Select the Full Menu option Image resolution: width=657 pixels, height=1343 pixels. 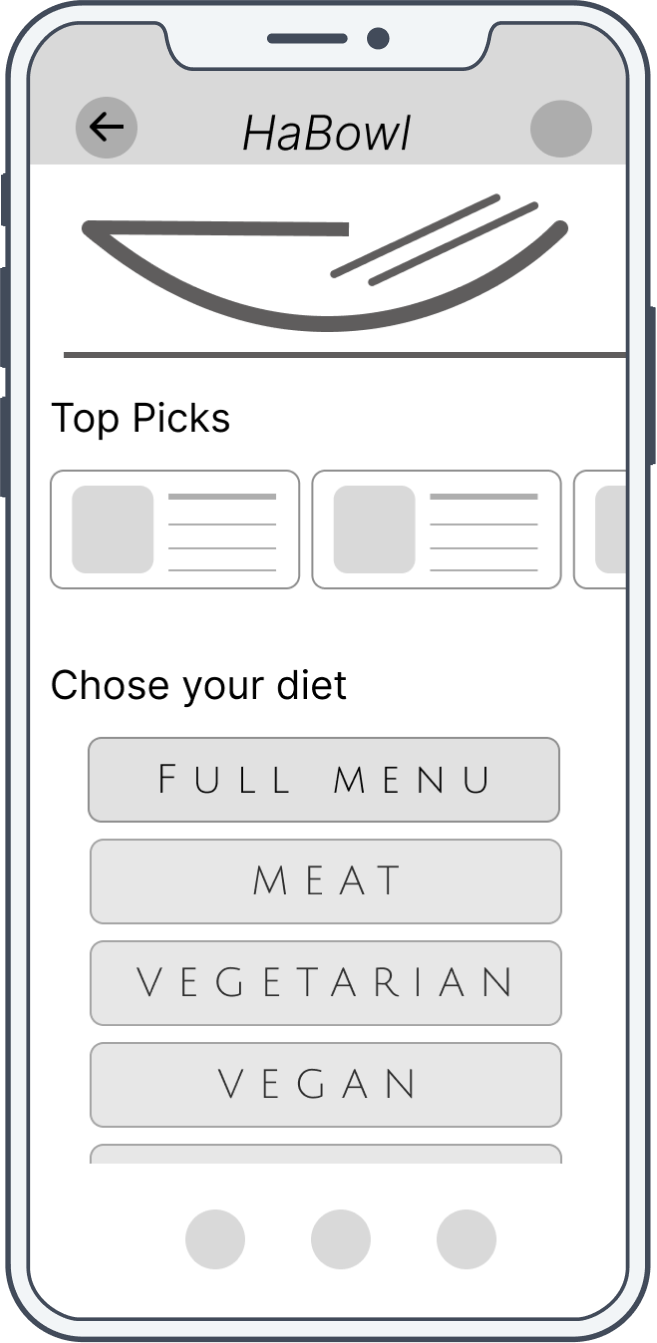coord(324,780)
